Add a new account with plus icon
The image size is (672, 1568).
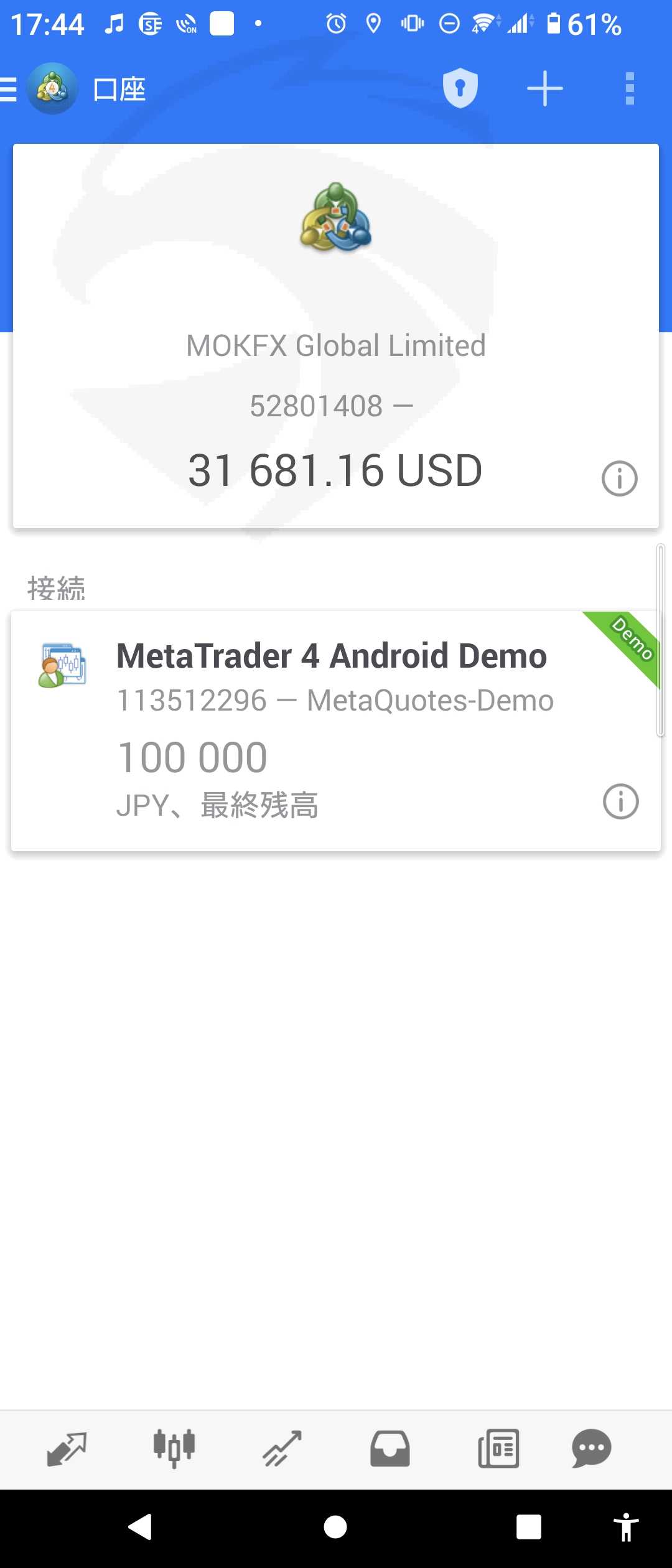click(x=544, y=88)
